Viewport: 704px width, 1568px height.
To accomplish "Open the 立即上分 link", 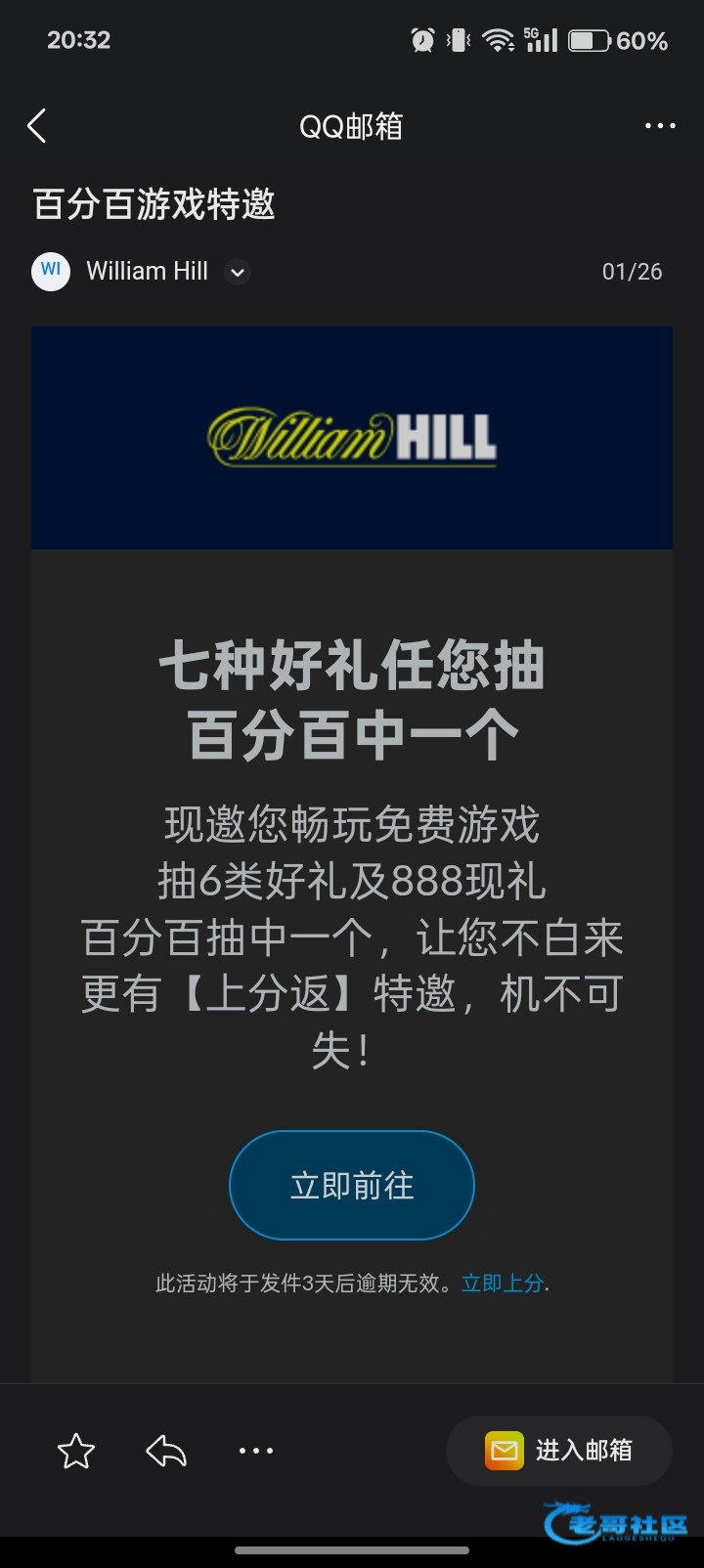I will pyautogui.click(x=503, y=1284).
